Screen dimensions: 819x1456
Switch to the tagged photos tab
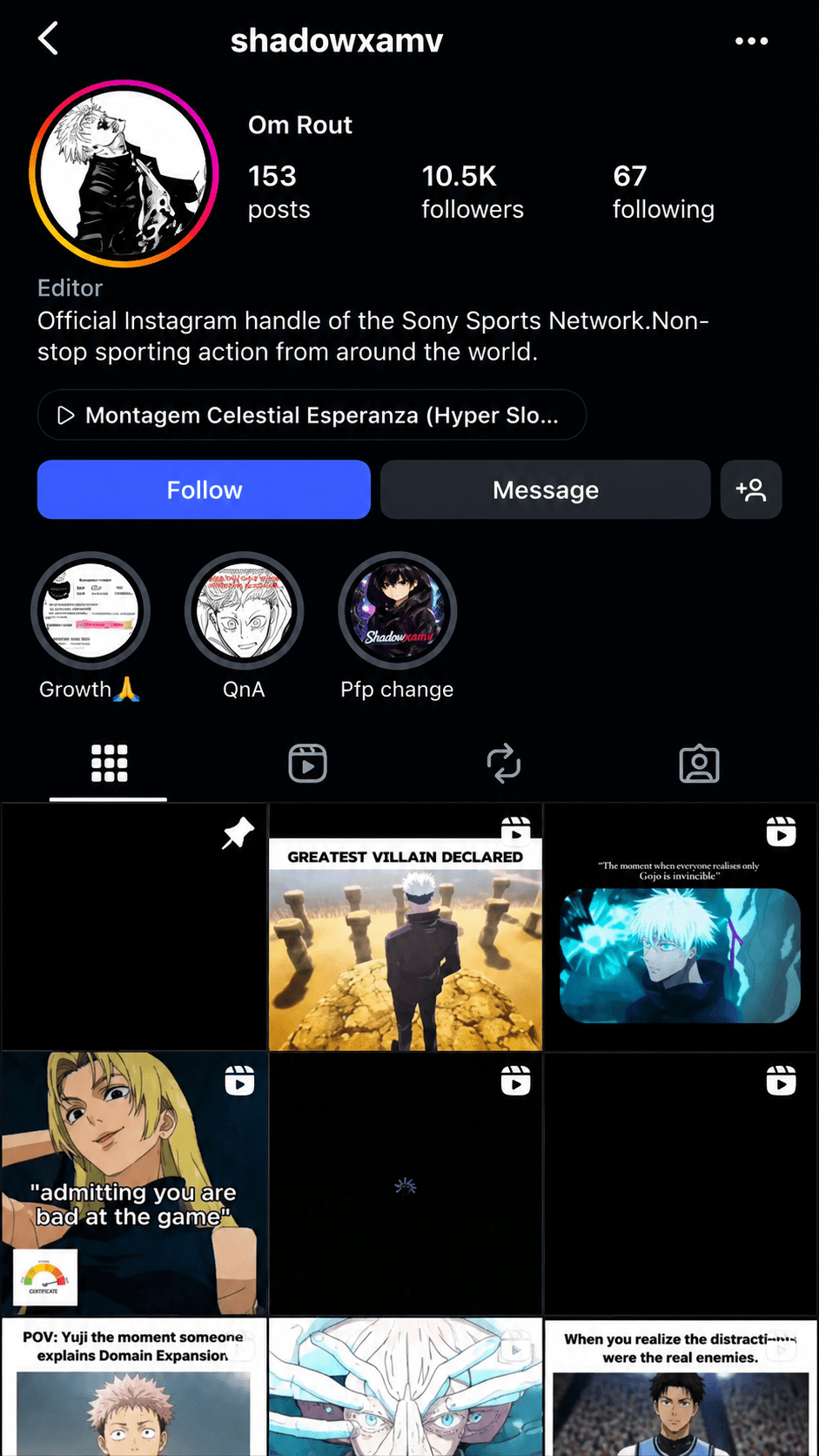click(x=699, y=764)
